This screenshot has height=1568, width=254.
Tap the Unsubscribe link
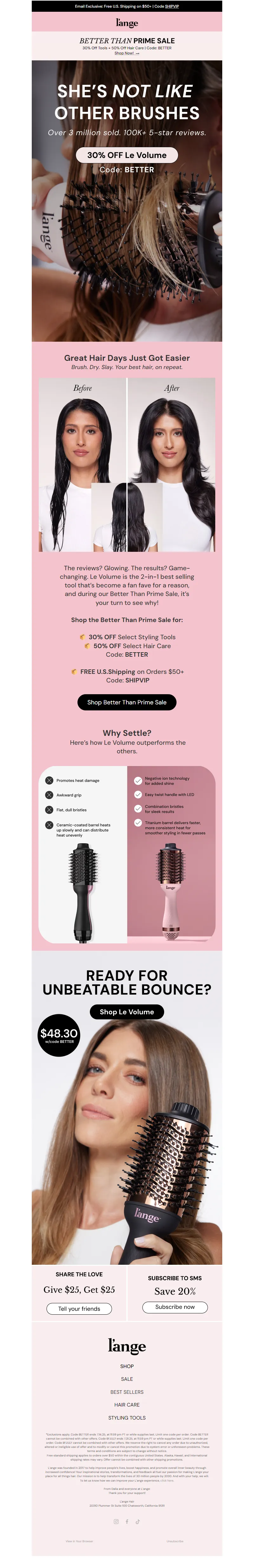pos(174,1541)
